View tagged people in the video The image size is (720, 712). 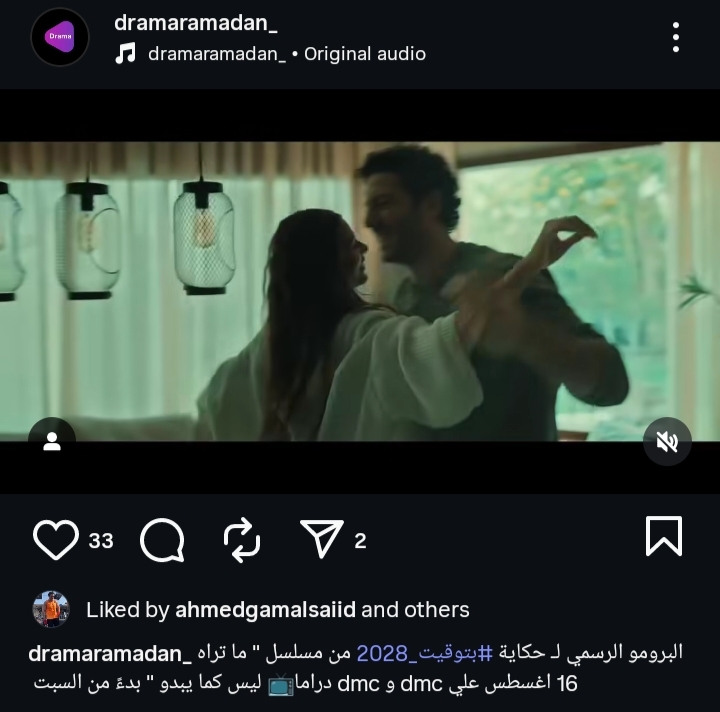pos(52,441)
